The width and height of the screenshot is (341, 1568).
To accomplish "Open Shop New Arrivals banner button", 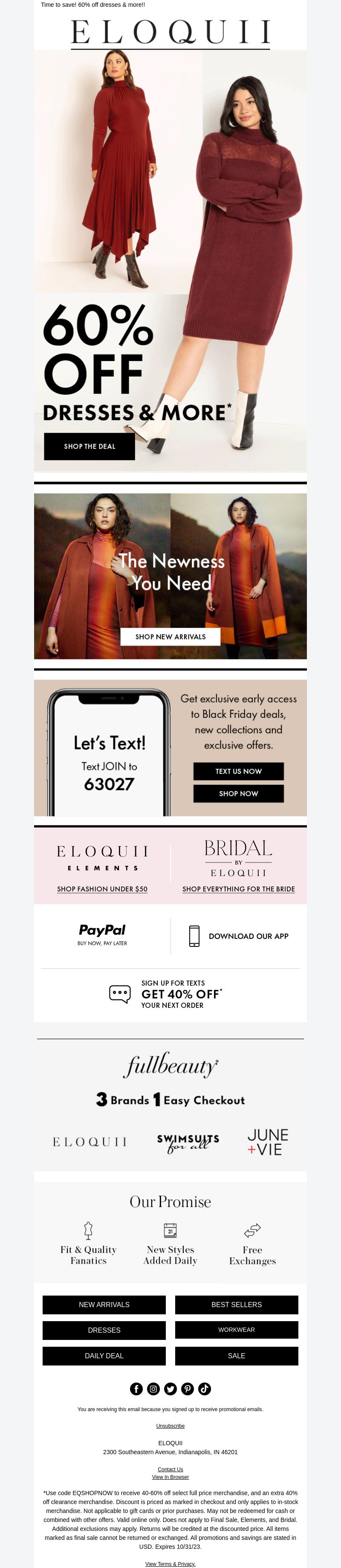I will (x=170, y=636).
